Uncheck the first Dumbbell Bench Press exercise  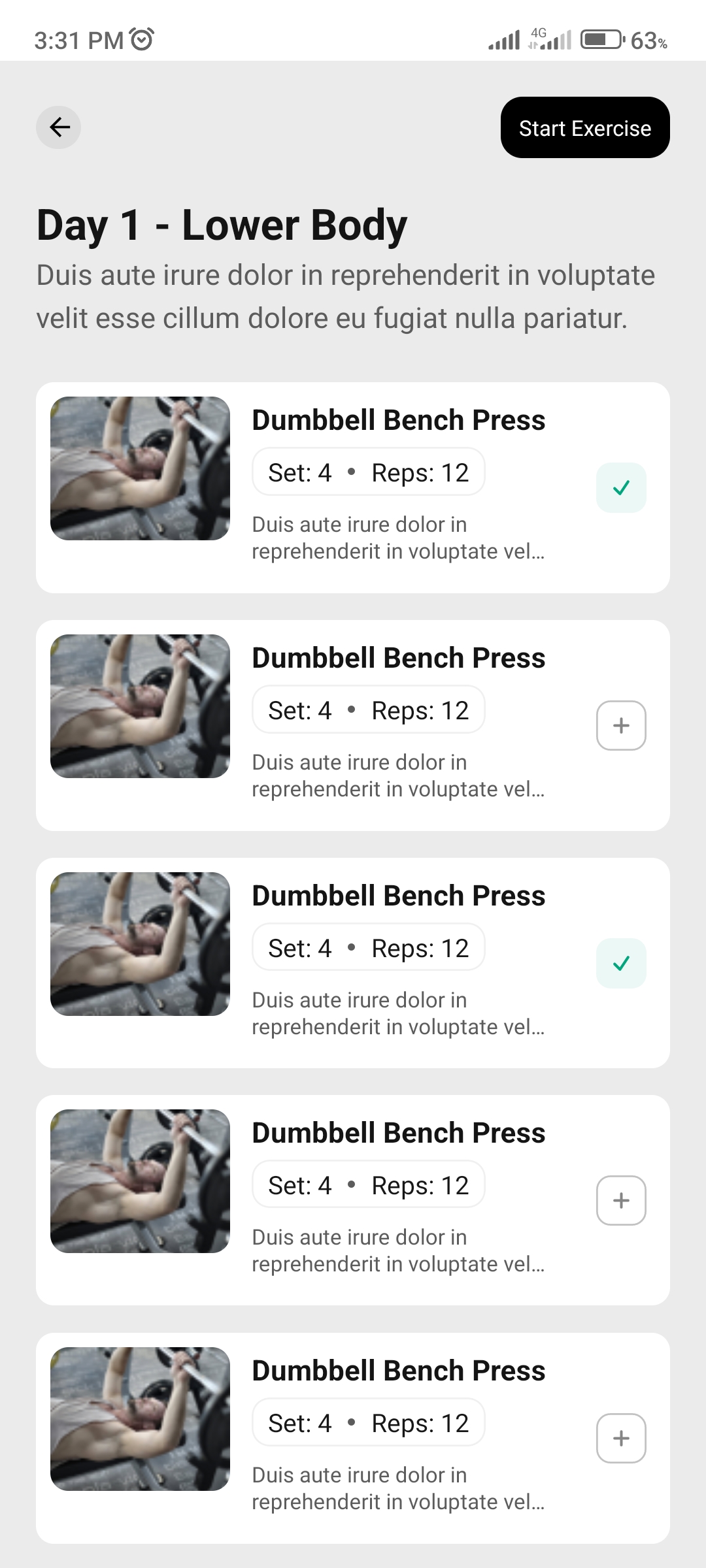click(621, 488)
